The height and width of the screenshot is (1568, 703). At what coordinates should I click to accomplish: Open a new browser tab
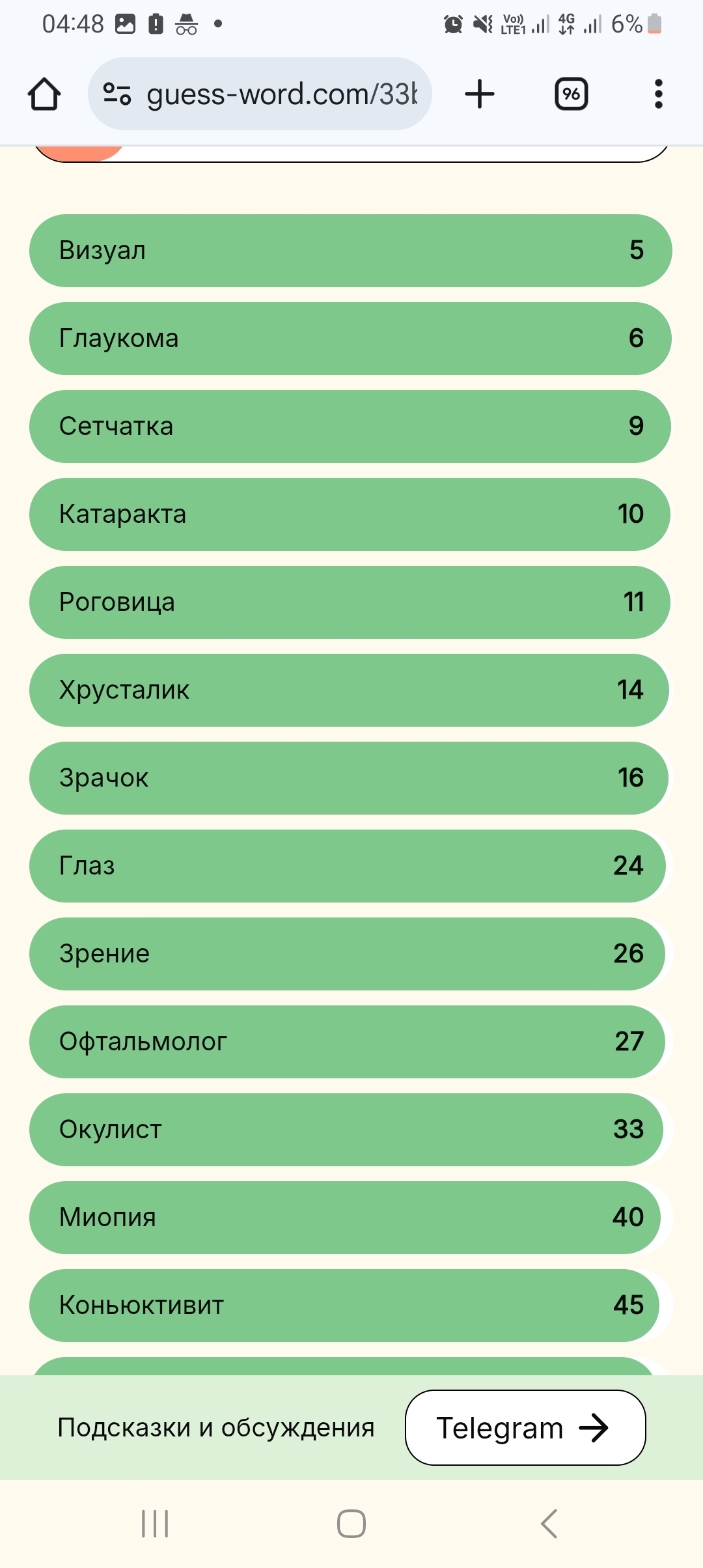pos(480,94)
